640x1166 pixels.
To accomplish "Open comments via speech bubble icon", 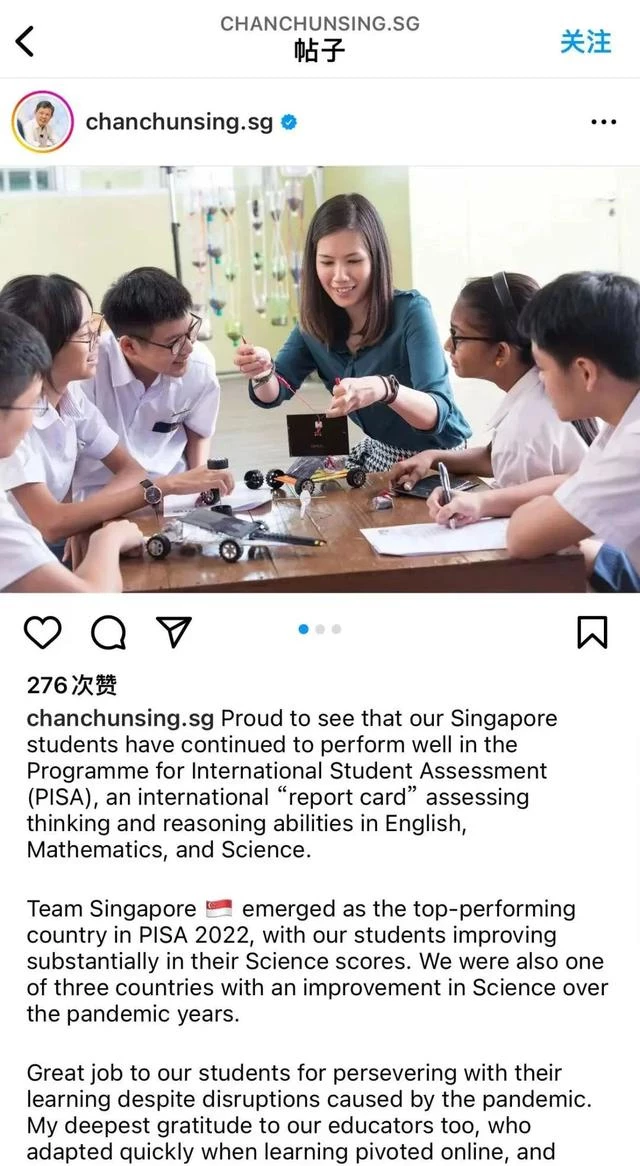I will (x=108, y=632).
